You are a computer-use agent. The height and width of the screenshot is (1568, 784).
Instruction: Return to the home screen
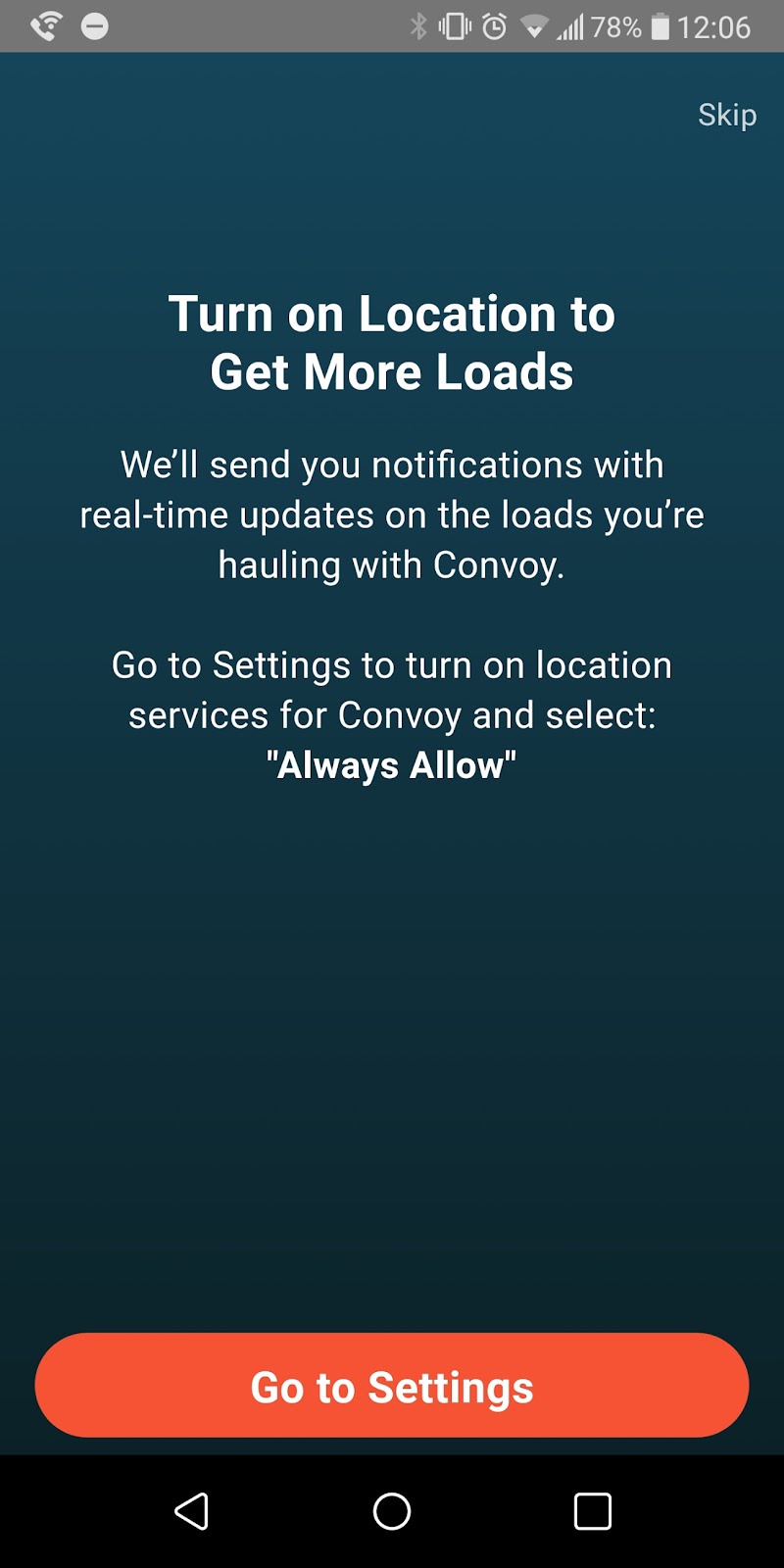tap(392, 1511)
